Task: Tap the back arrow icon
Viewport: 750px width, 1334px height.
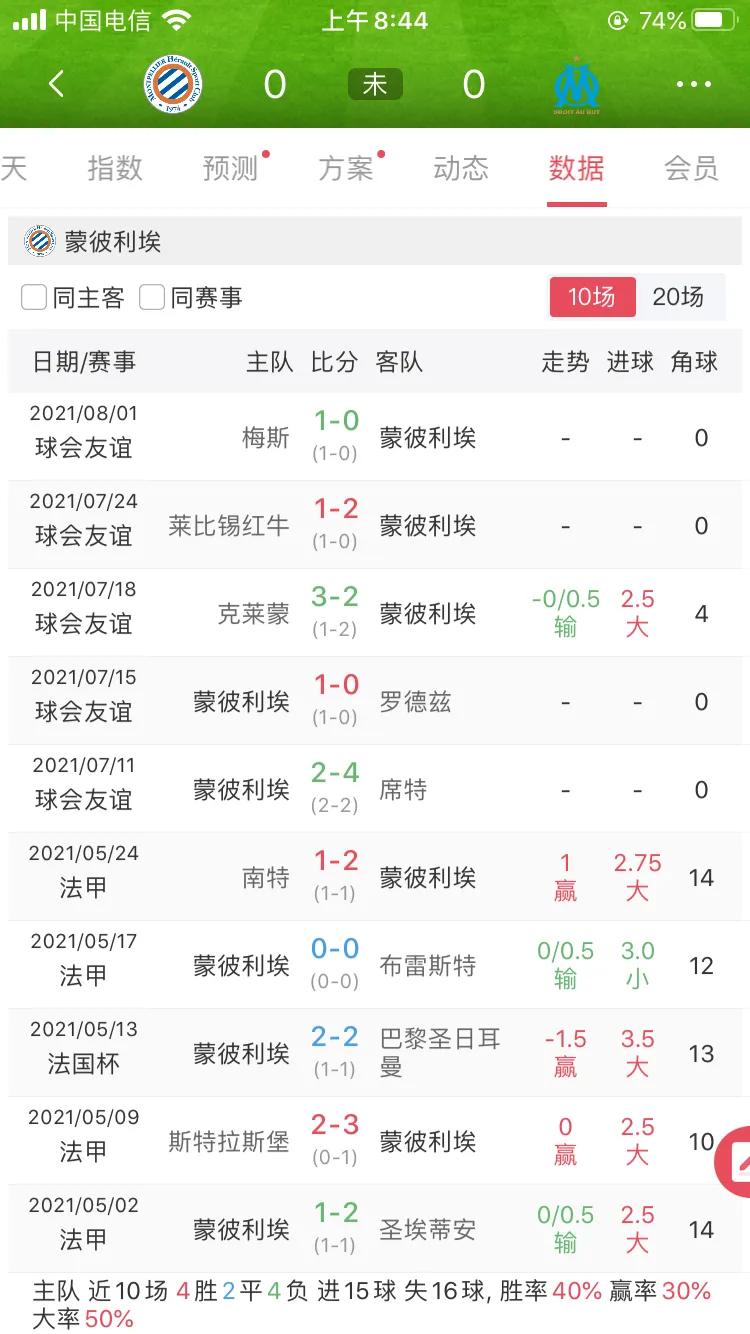Action: pos(57,84)
